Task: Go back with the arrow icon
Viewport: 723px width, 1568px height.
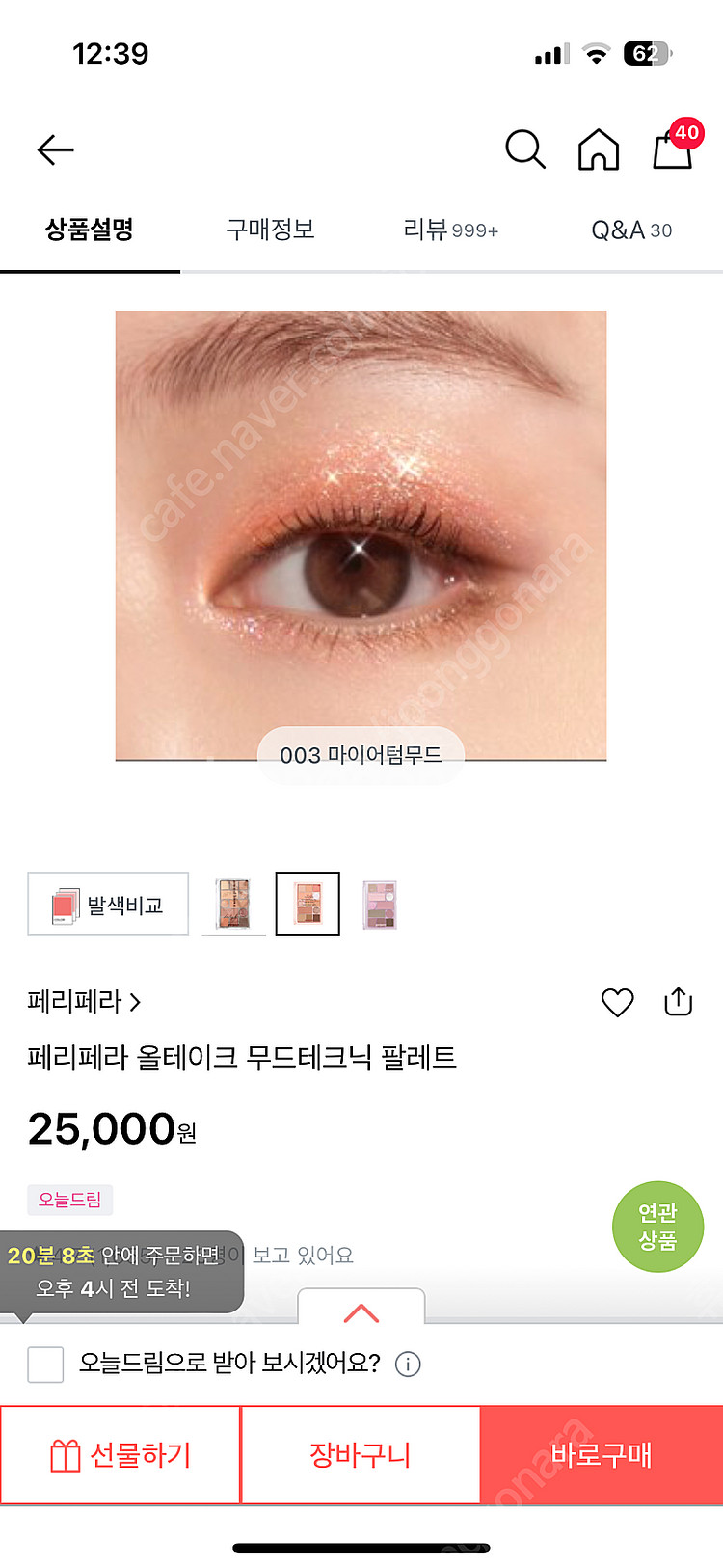Action: tap(55, 149)
